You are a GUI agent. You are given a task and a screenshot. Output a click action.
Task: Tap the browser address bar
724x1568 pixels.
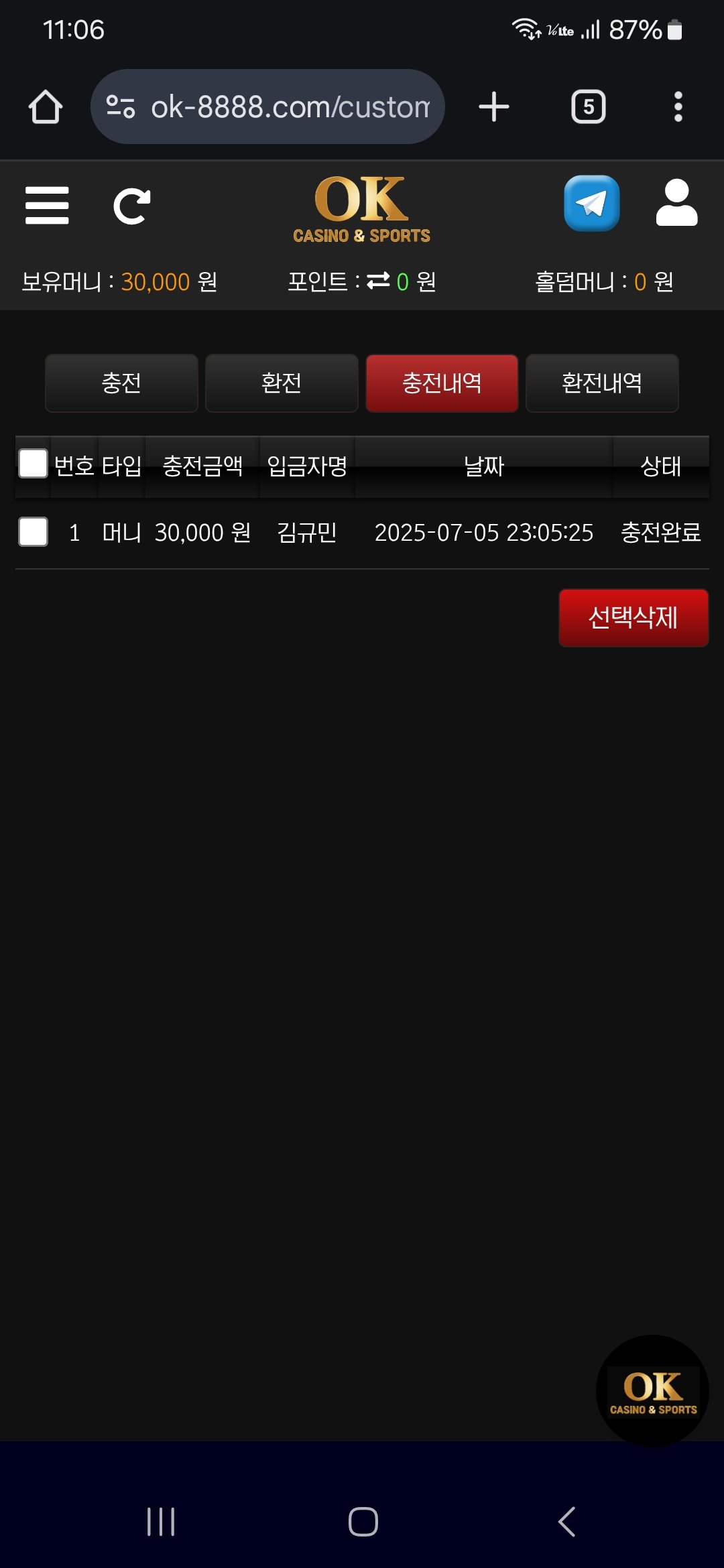(x=288, y=107)
